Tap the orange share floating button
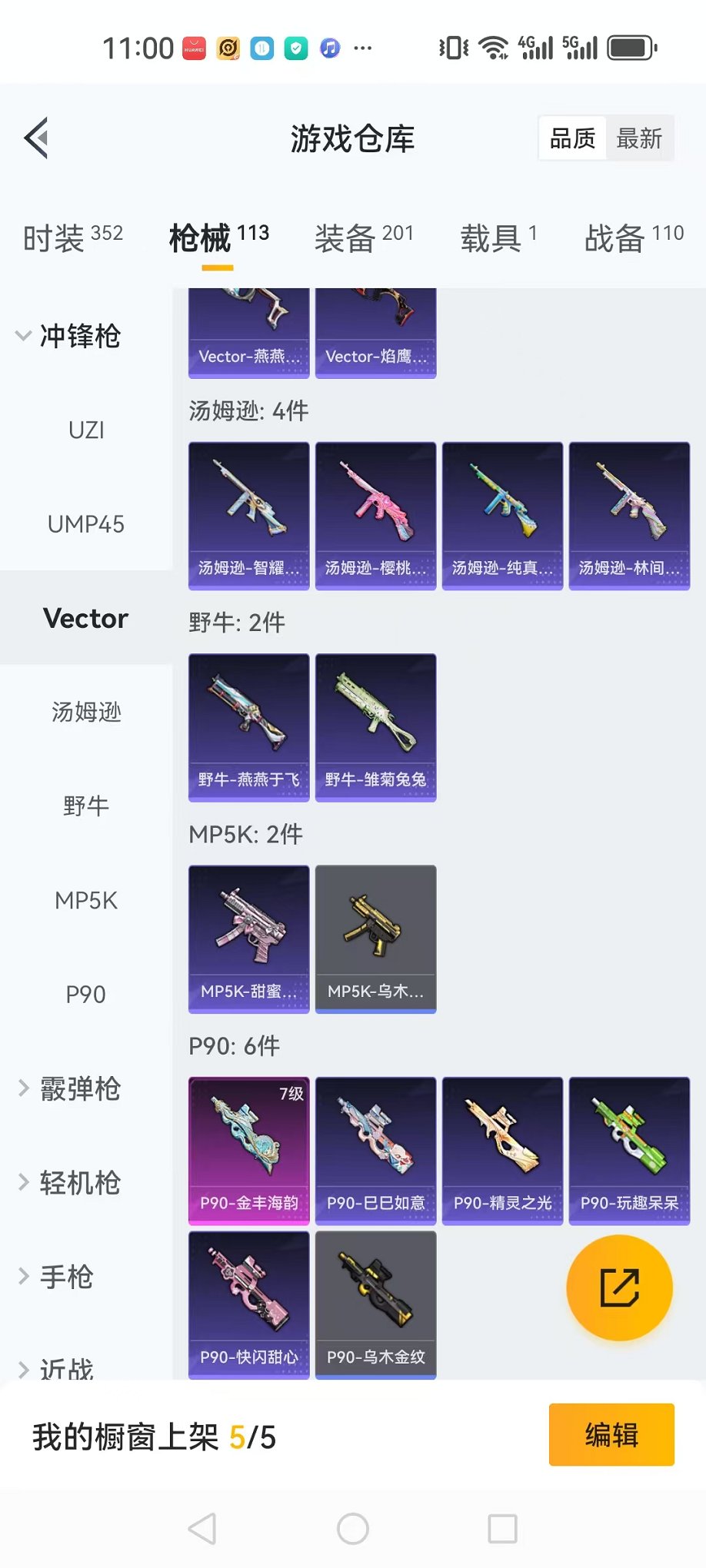Screen dimensions: 706x1568 (619, 1287)
